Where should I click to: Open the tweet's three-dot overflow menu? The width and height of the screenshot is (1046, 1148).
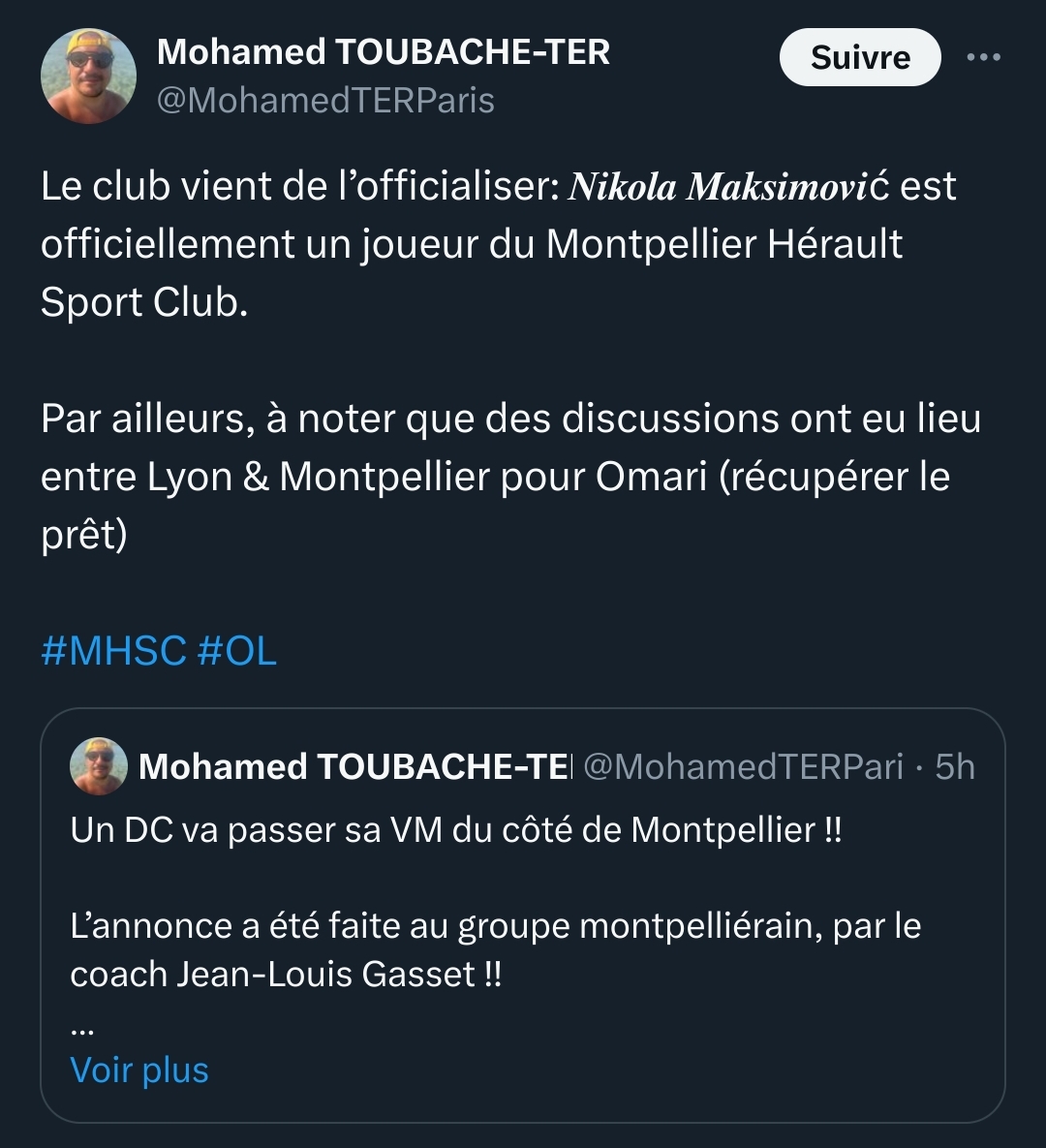click(x=983, y=57)
